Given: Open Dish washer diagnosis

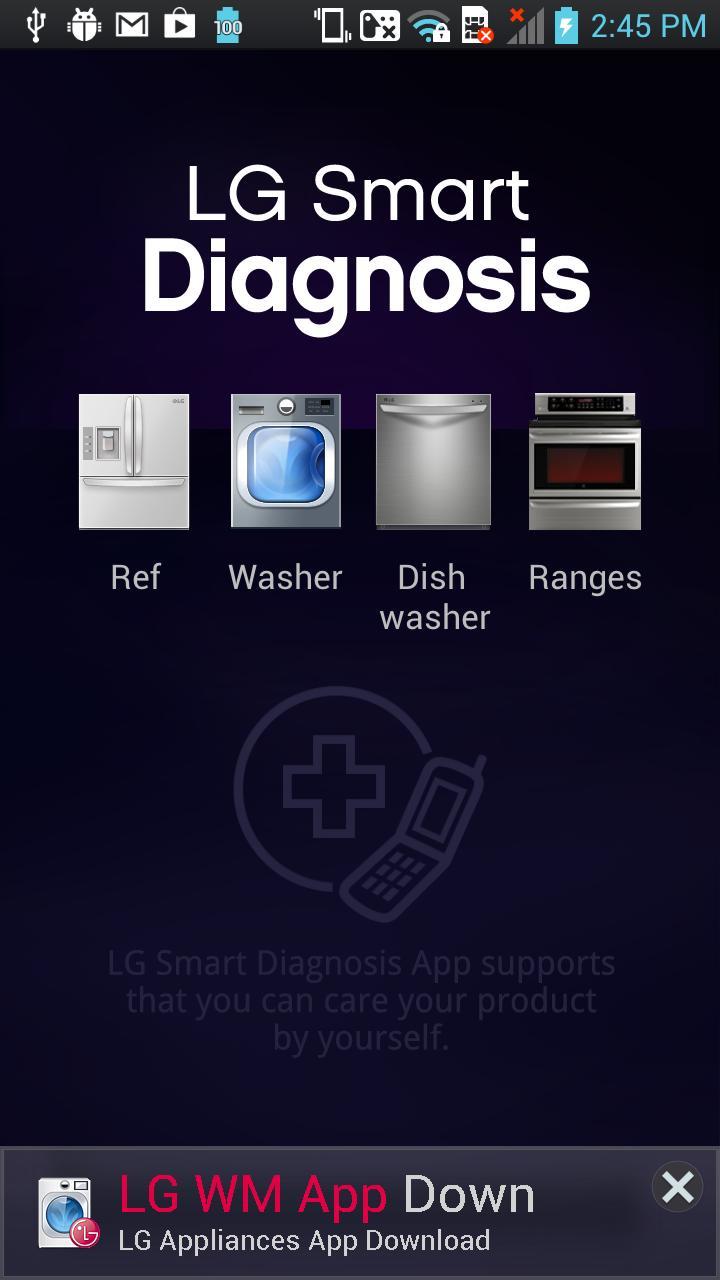Looking at the screenshot, I should pyautogui.click(x=433, y=462).
